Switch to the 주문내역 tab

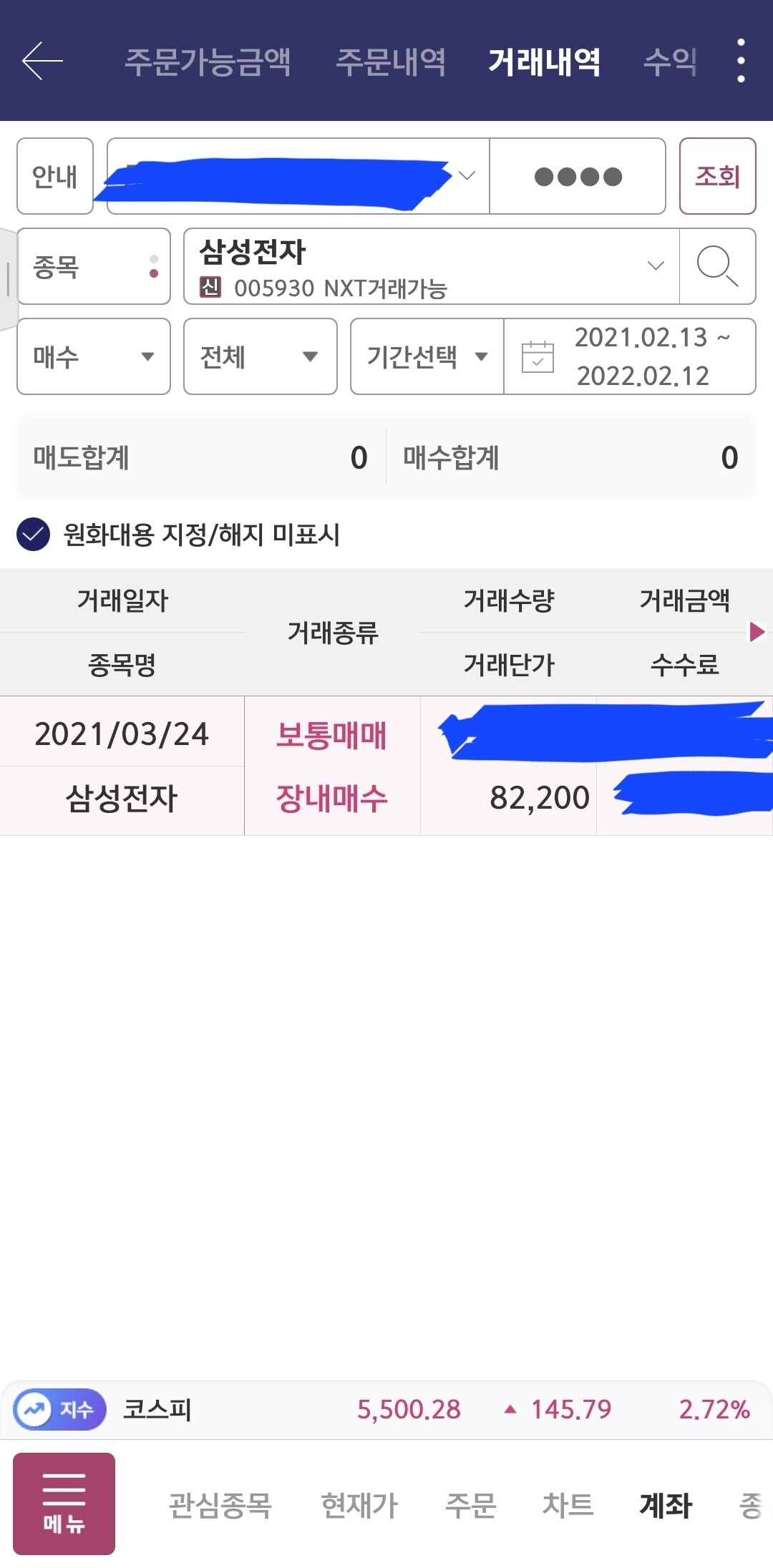[391, 62]
